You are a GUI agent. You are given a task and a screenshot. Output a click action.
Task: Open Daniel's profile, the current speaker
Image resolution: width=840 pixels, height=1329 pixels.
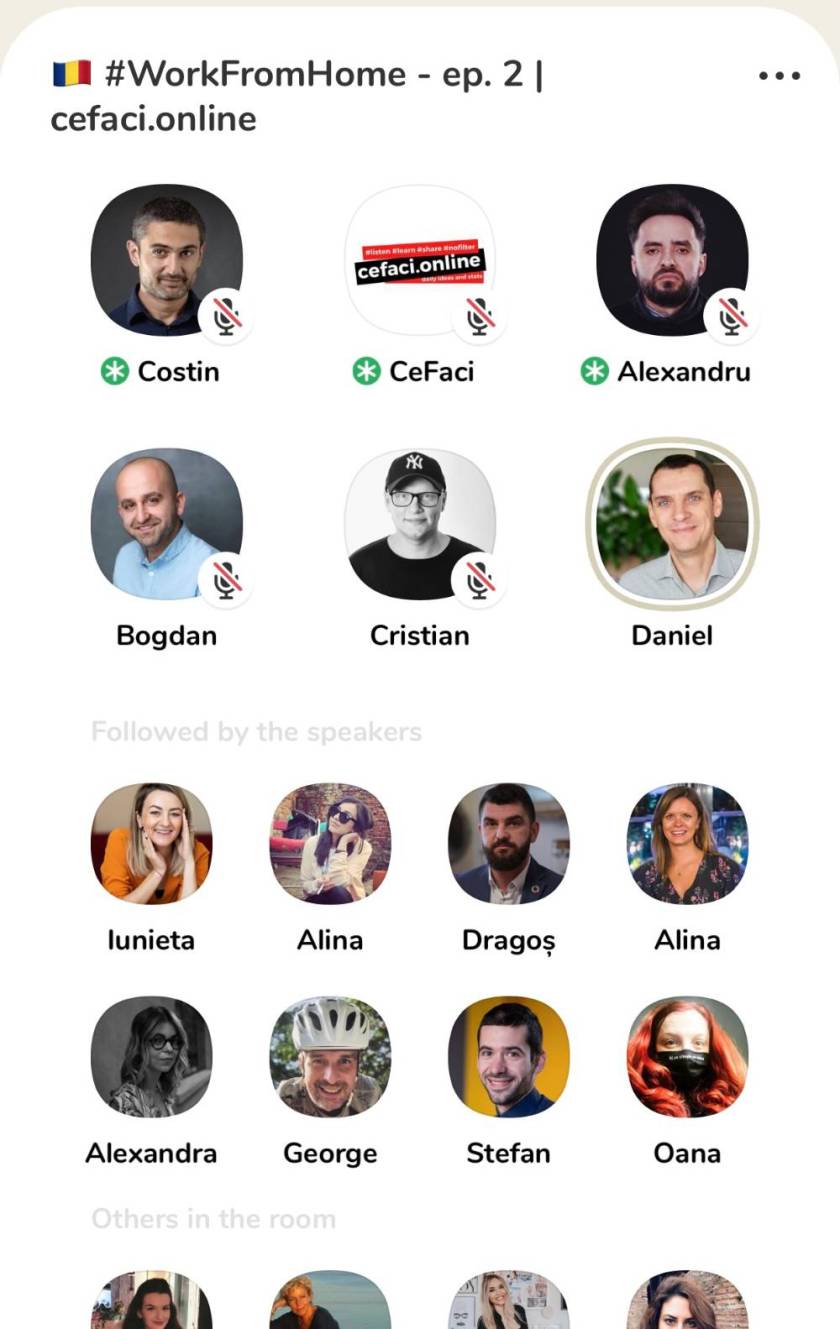pyautogui.click(x=672, y=524)
